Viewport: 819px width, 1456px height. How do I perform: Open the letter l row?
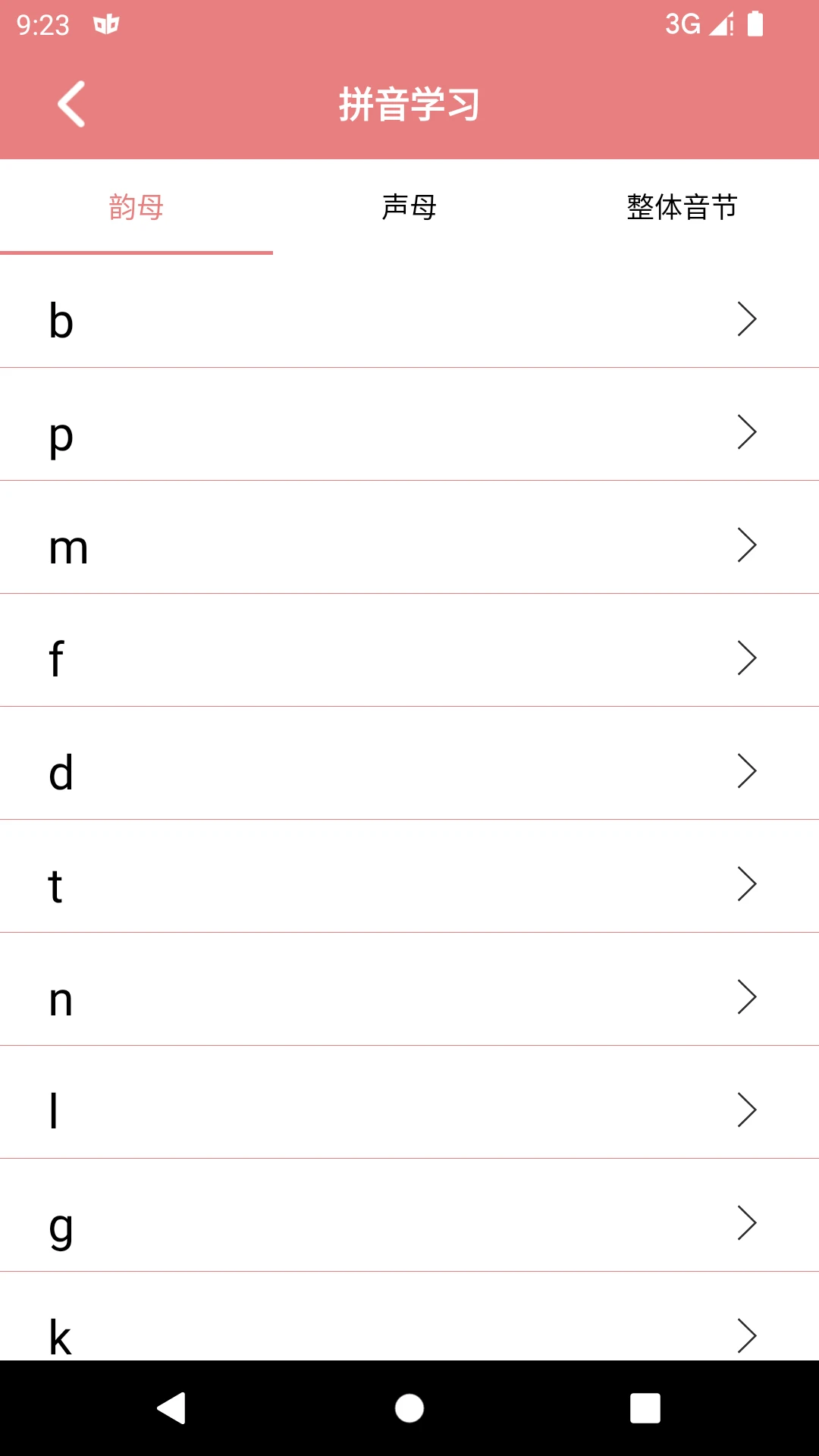[409, 1110]
